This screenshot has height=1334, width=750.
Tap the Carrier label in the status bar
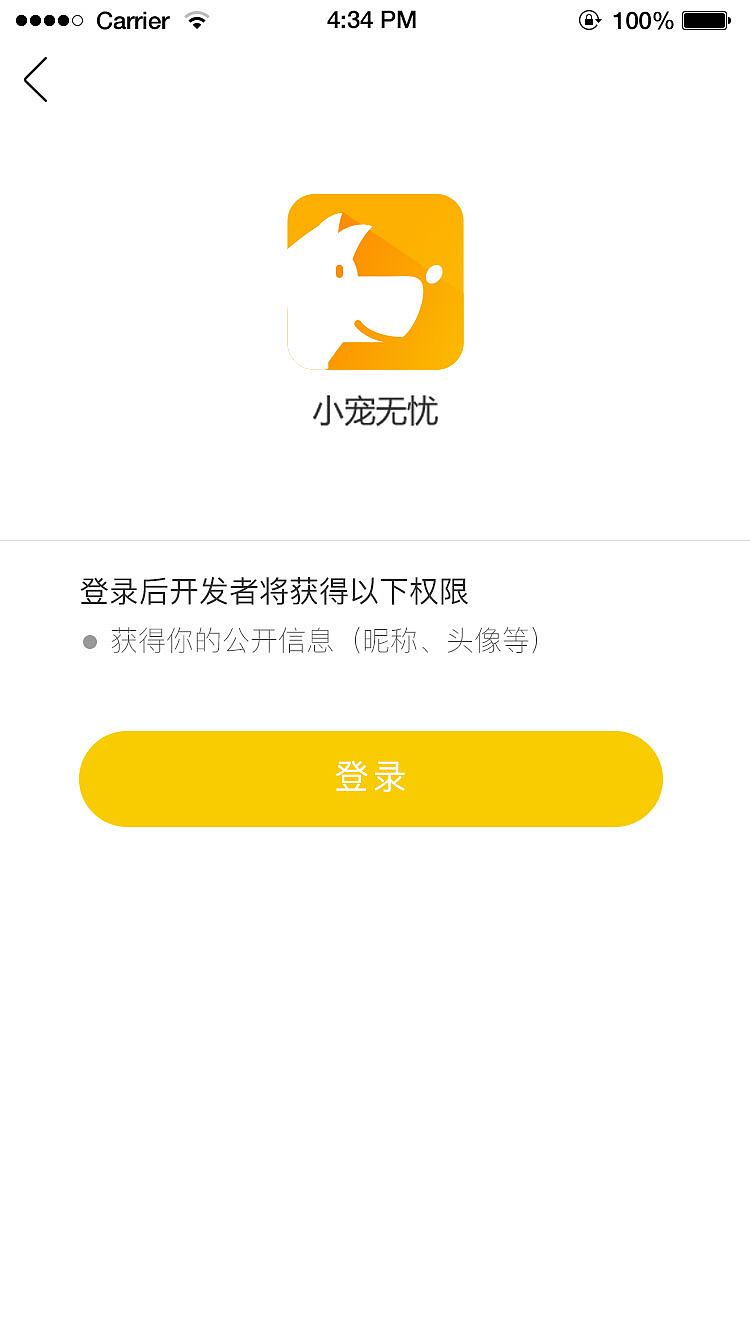[132, 20]
